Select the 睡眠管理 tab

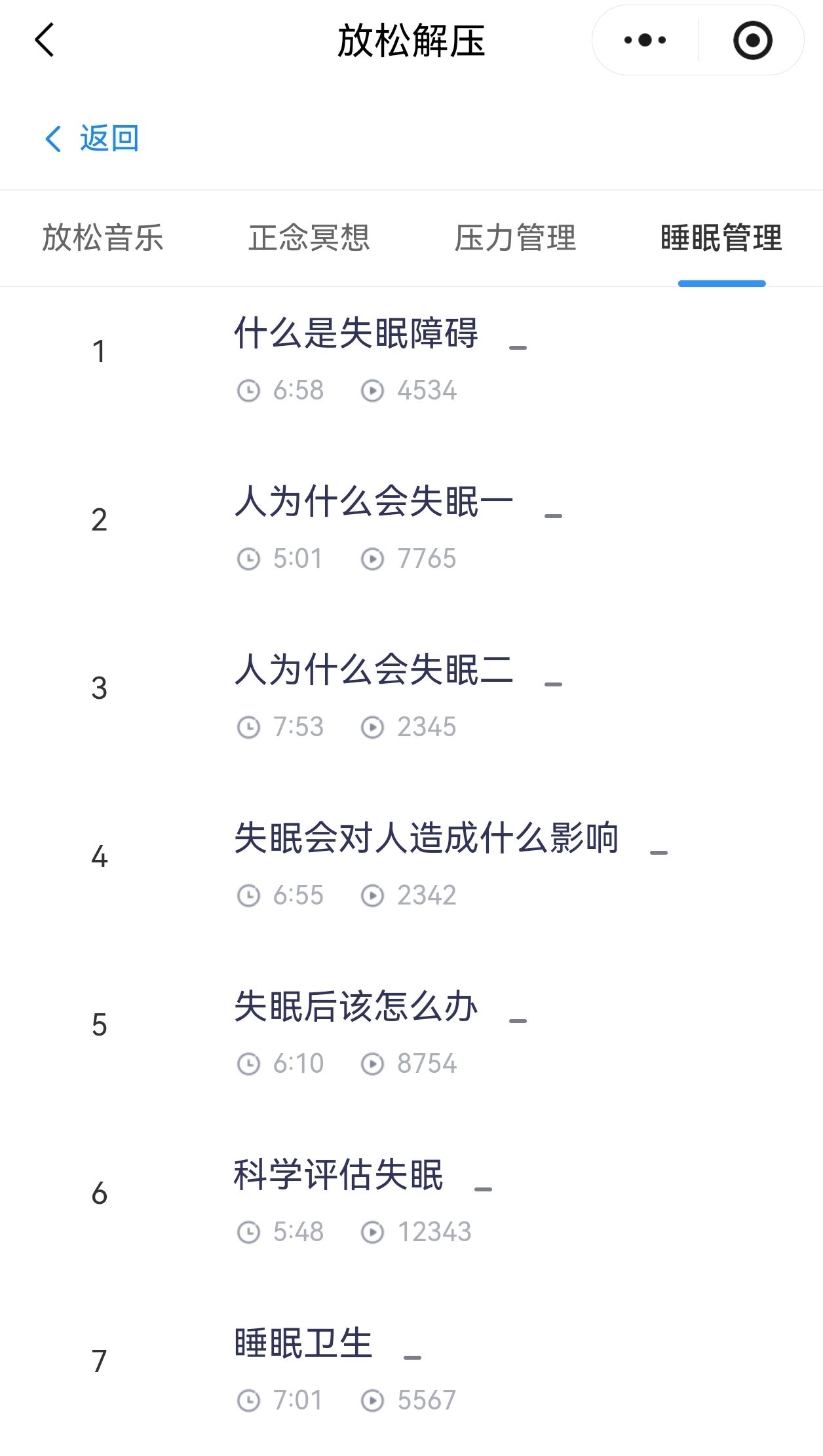coord(721,237)
